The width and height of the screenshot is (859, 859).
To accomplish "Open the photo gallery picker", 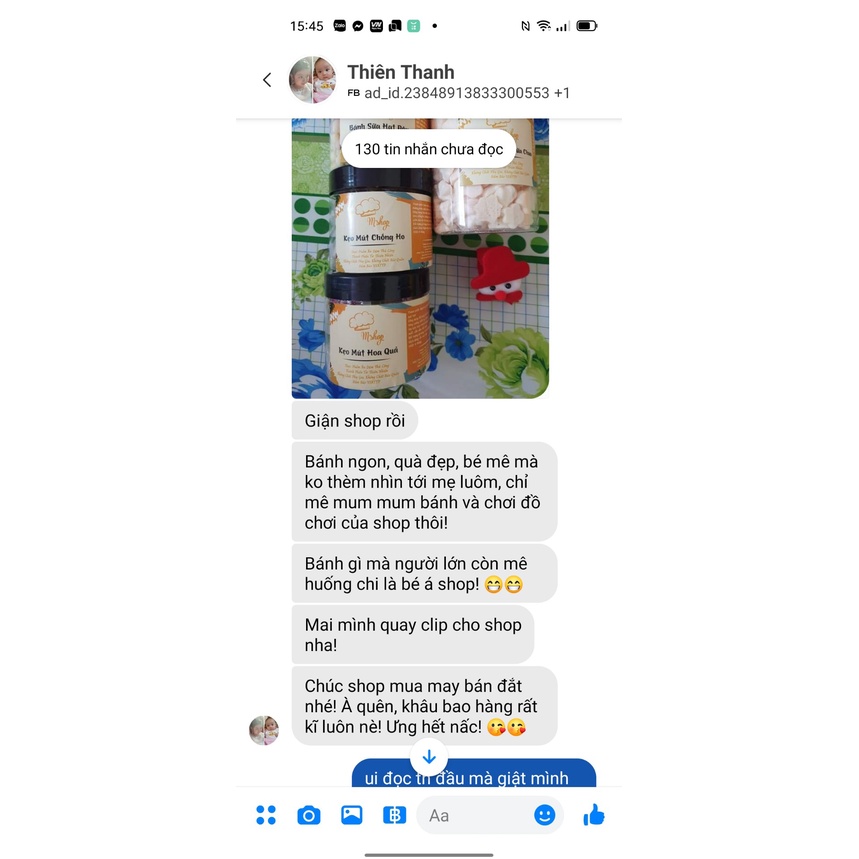I will coord(352,815).
